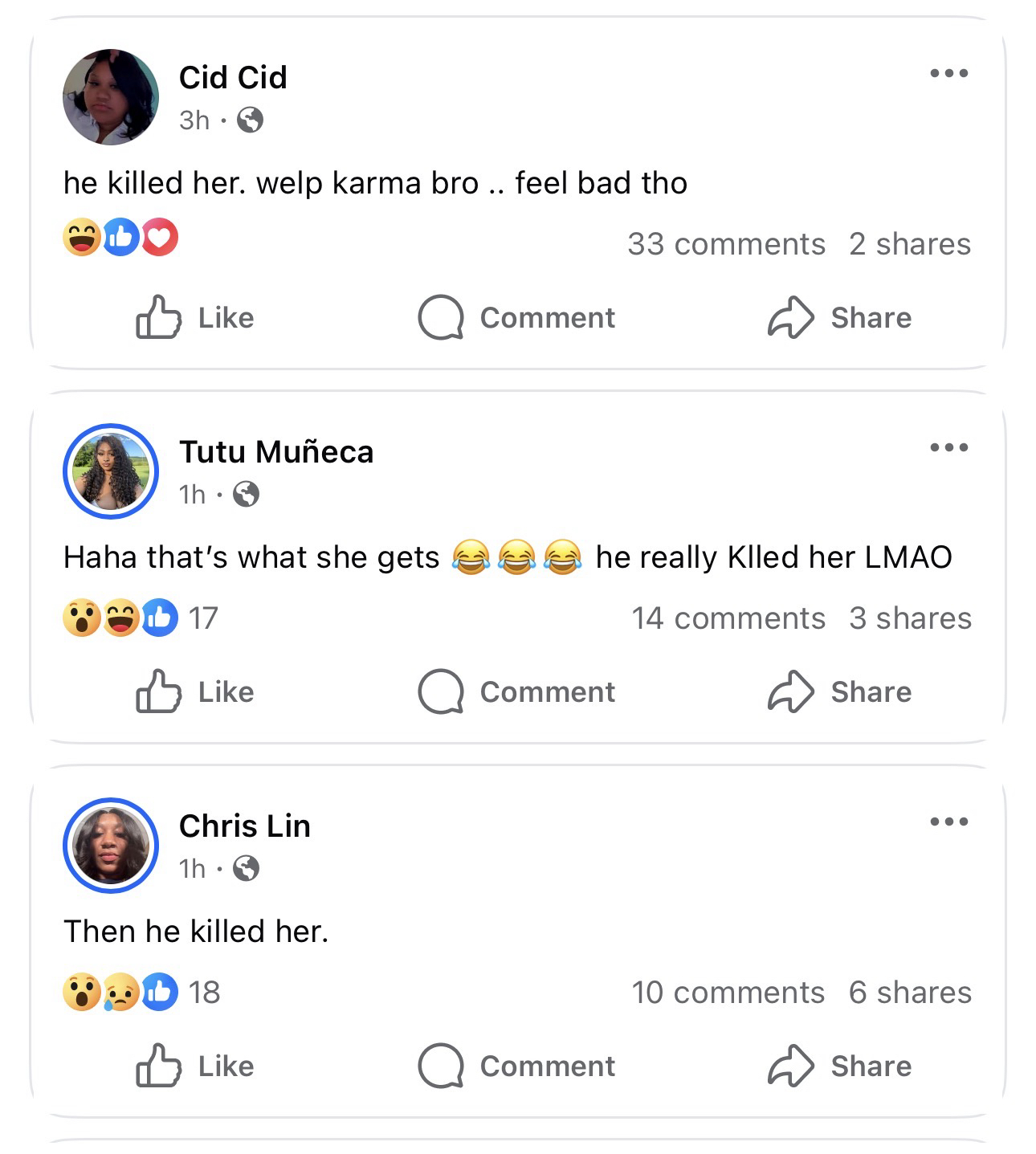Open Chris Lin's profile picture
This screenshot has width=1036, height=1154.
click(111, 846)
